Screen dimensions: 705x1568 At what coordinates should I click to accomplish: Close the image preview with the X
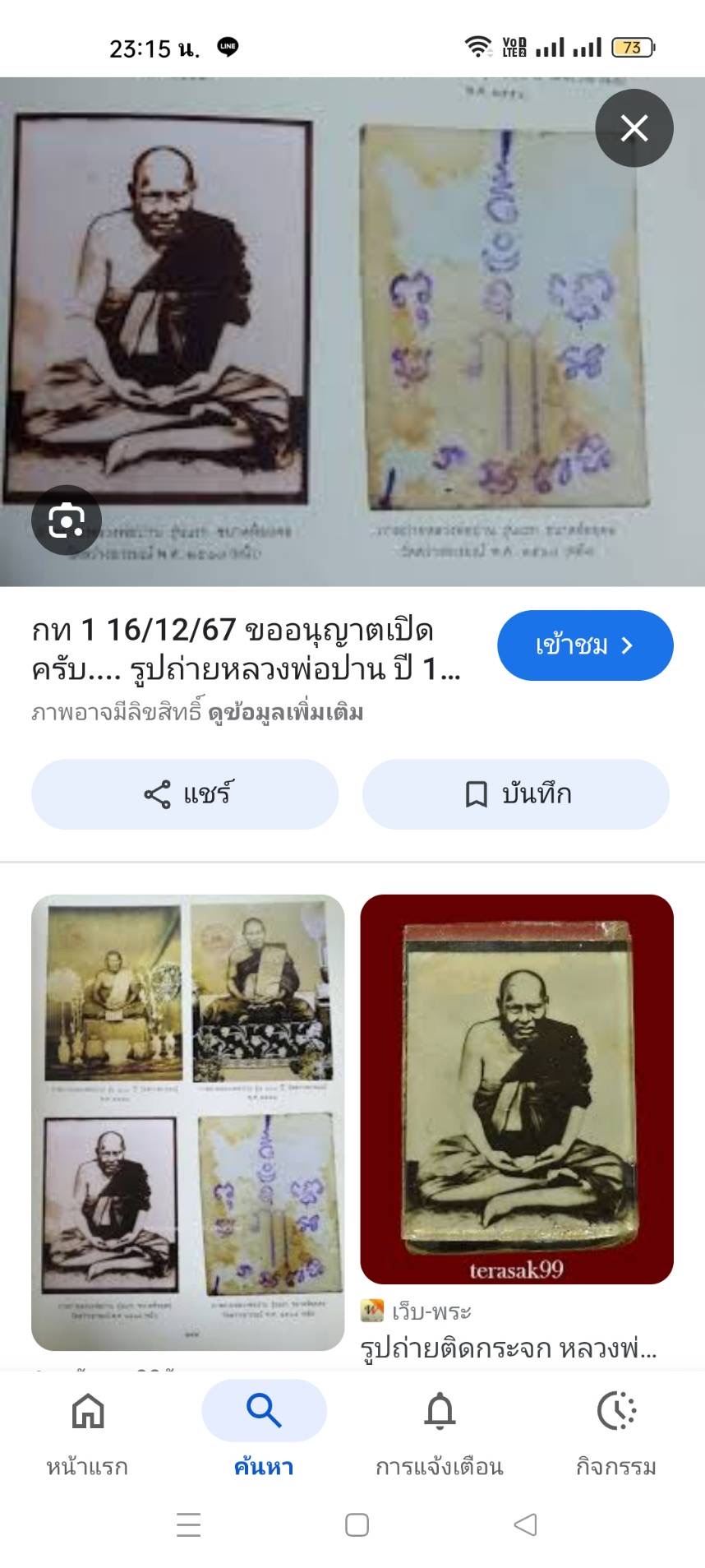click(x=634, y=128)
